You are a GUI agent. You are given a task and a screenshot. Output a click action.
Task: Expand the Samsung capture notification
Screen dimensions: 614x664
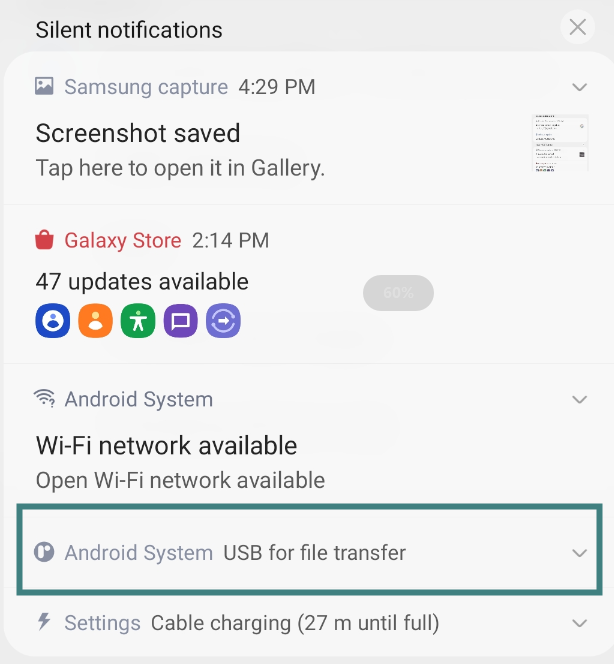(579, 88)
